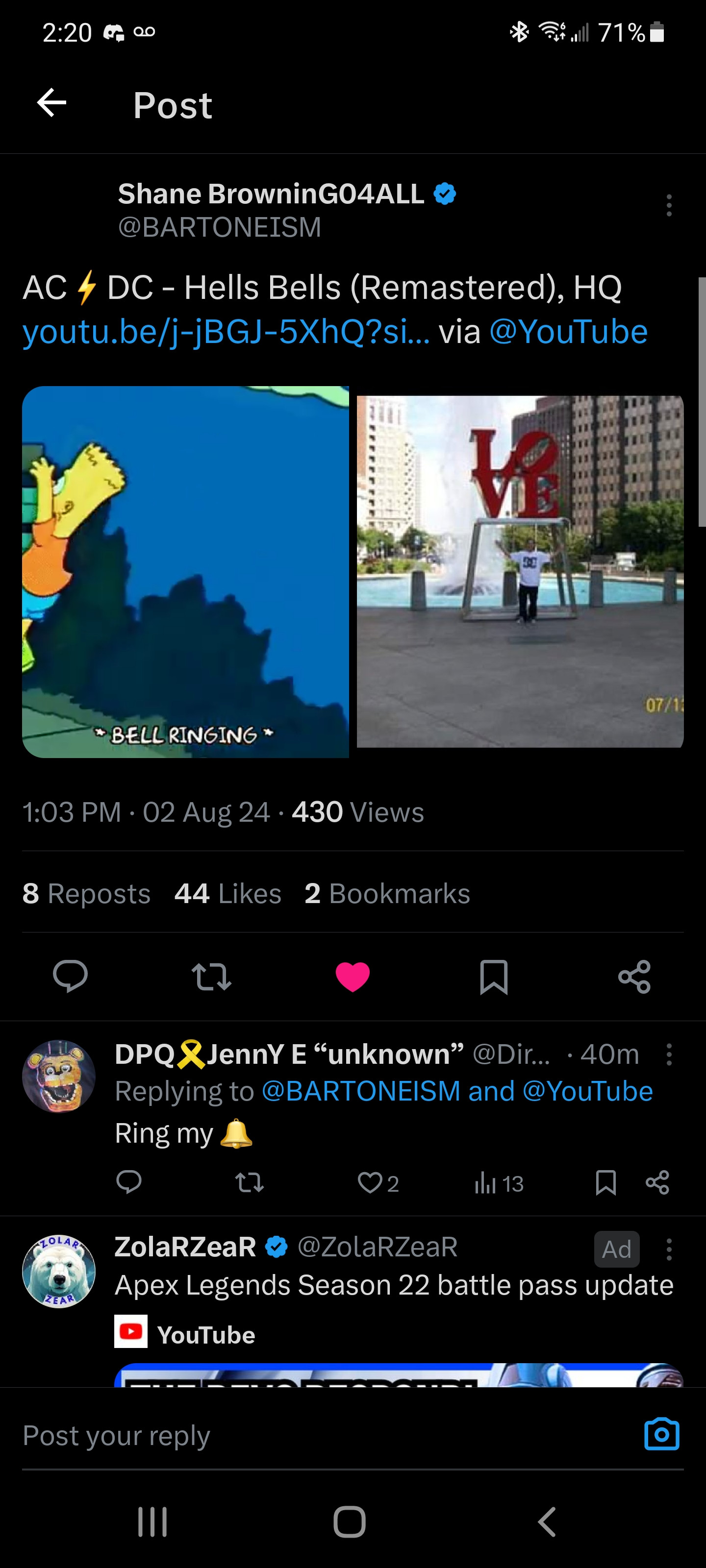Go back using the top arrow
706x1568 pixels.
pos(52,102)
